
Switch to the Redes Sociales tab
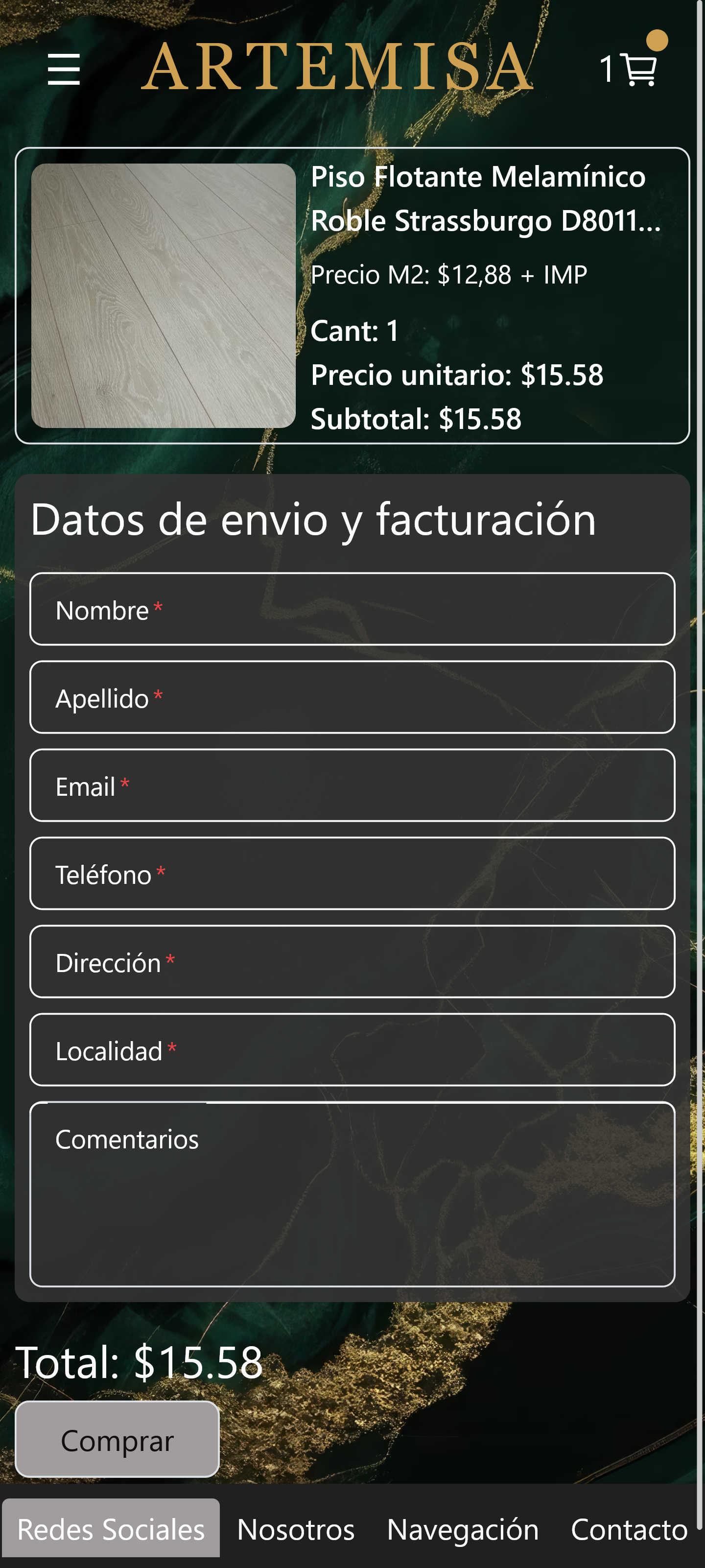click(111, 1529)
